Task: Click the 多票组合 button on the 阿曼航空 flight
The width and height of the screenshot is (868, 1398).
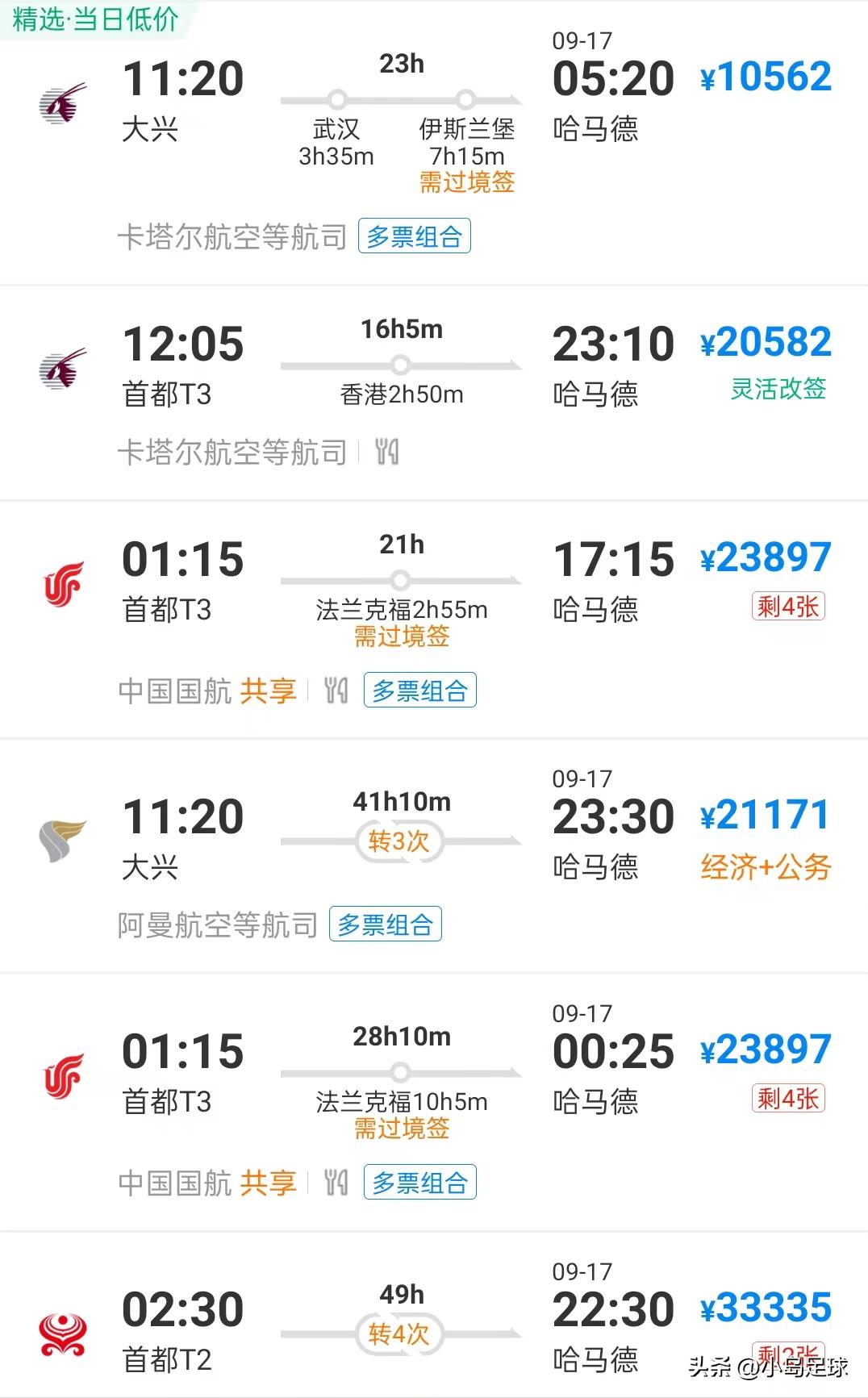Action: 386,923
